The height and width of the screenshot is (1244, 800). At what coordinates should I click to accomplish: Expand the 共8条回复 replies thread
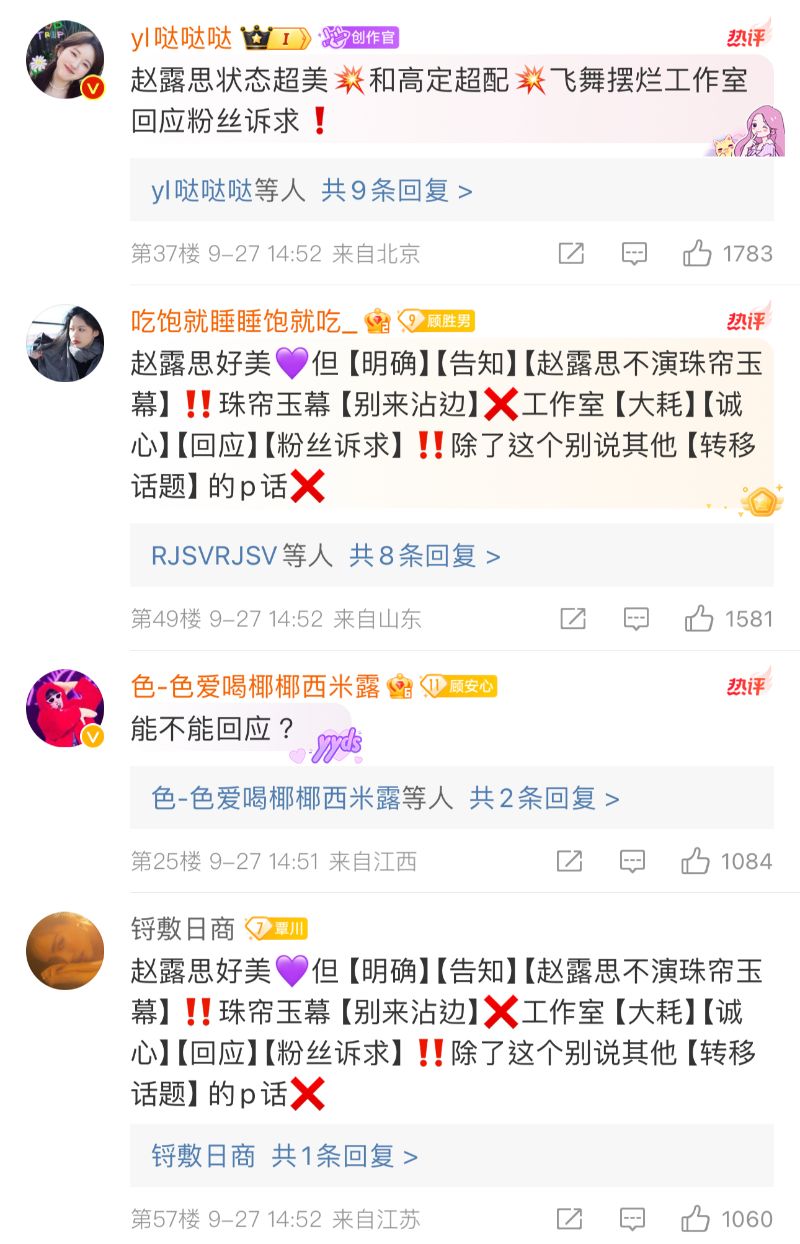[x=425, y=556]
